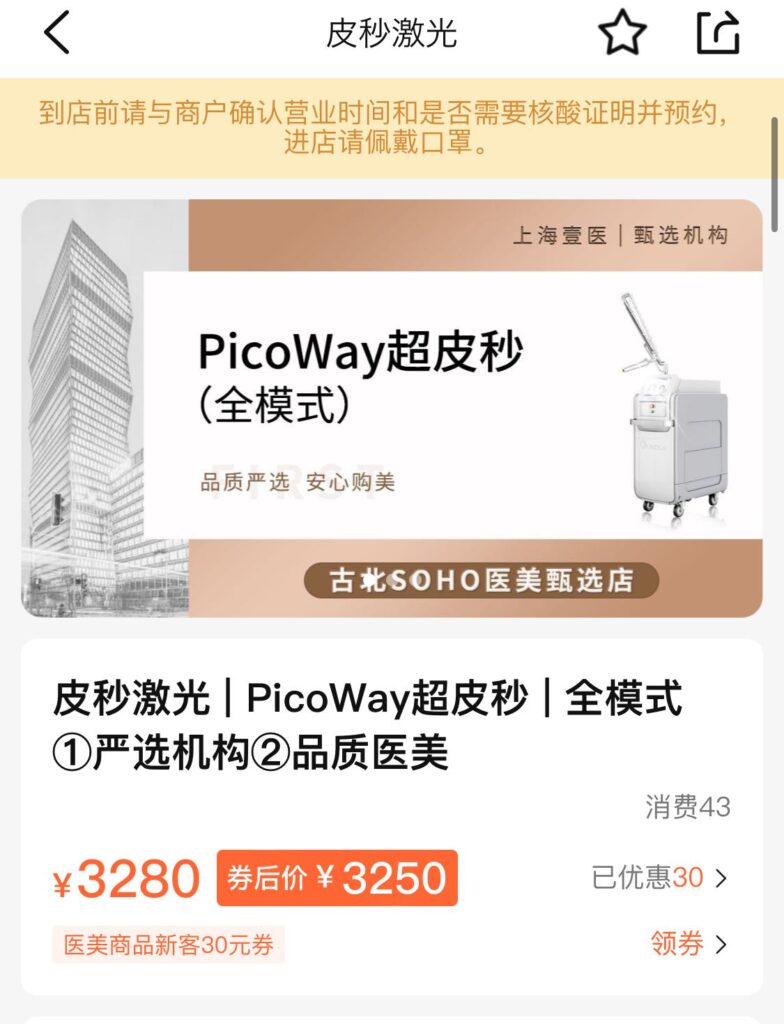Image resolution: width=784 pixels, height=1024 pixels.
Task: Go back using the back arrow
Action: tap(58, 33)
